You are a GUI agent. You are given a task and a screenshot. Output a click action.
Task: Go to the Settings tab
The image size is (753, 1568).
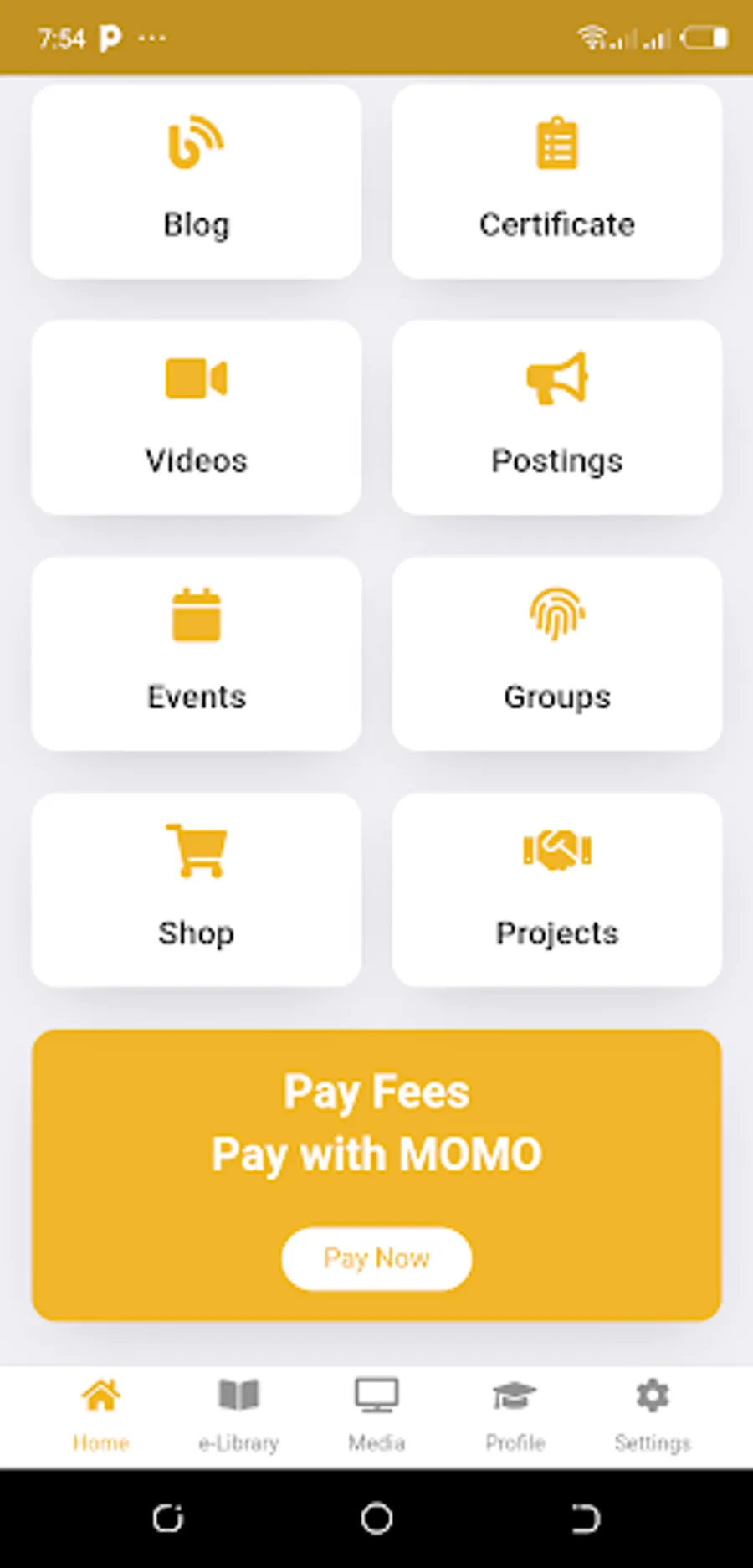click(653, 1415)
